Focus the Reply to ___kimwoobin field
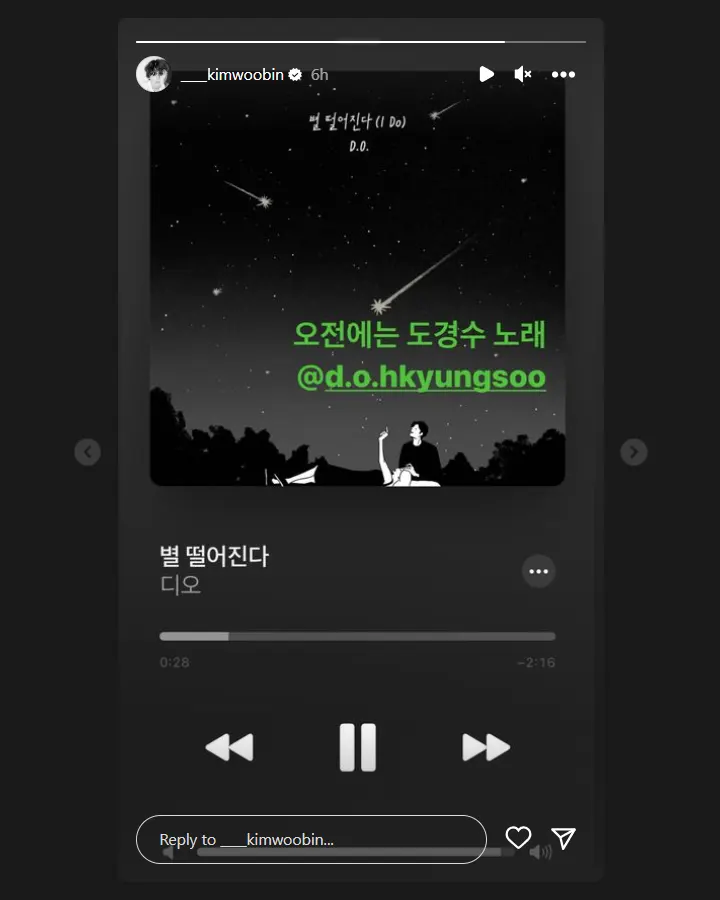The image size is (720, 900). pos(310,839)
